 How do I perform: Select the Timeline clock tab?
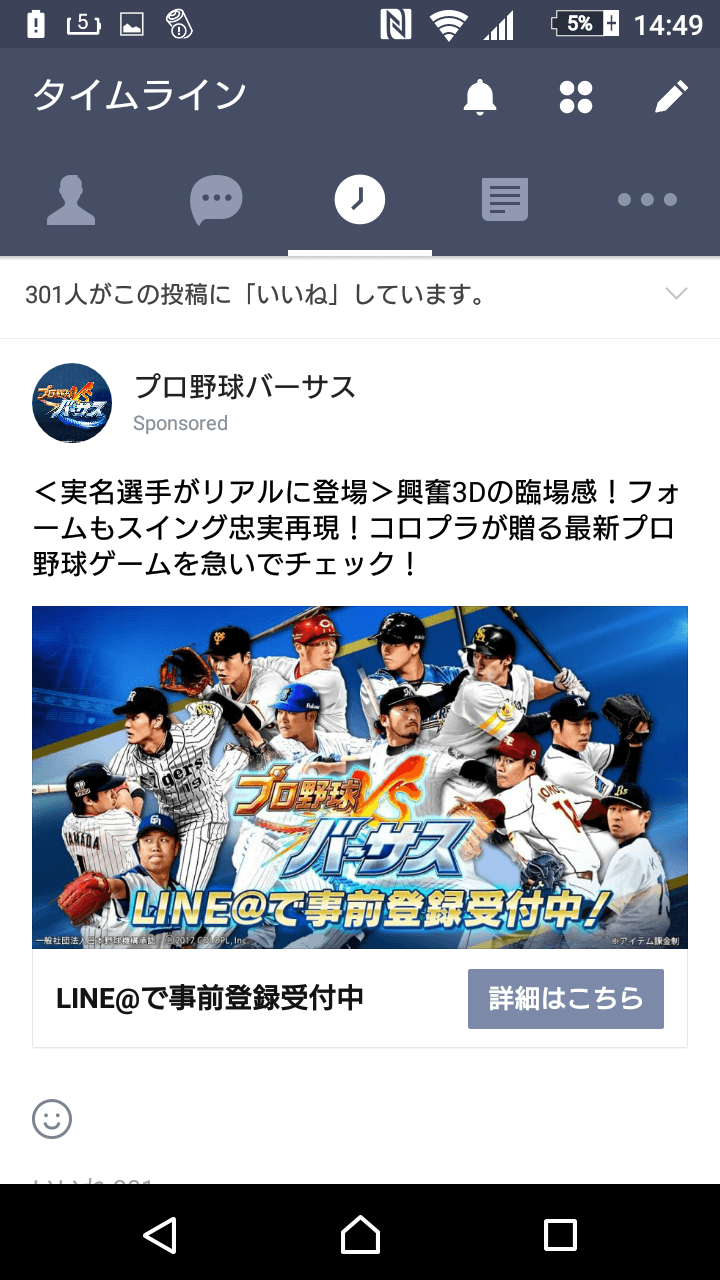click(x=360, y=200)
